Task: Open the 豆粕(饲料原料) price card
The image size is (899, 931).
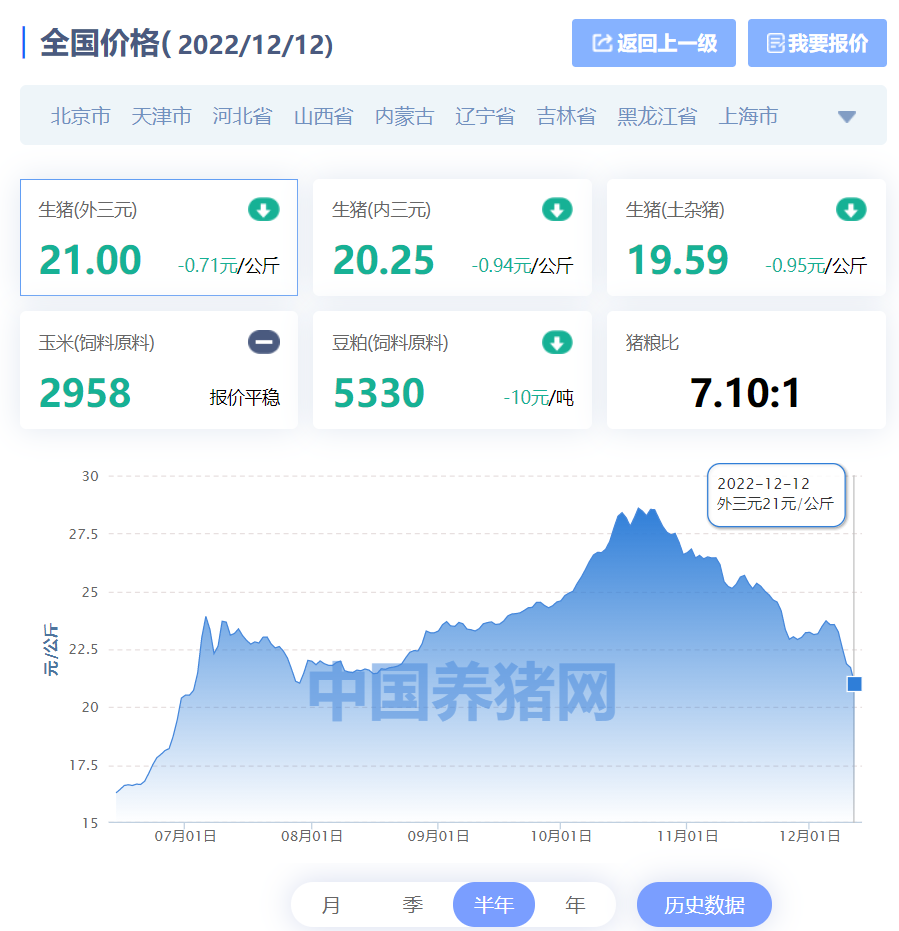Action: pyautogui.click(x=452, y=370)
